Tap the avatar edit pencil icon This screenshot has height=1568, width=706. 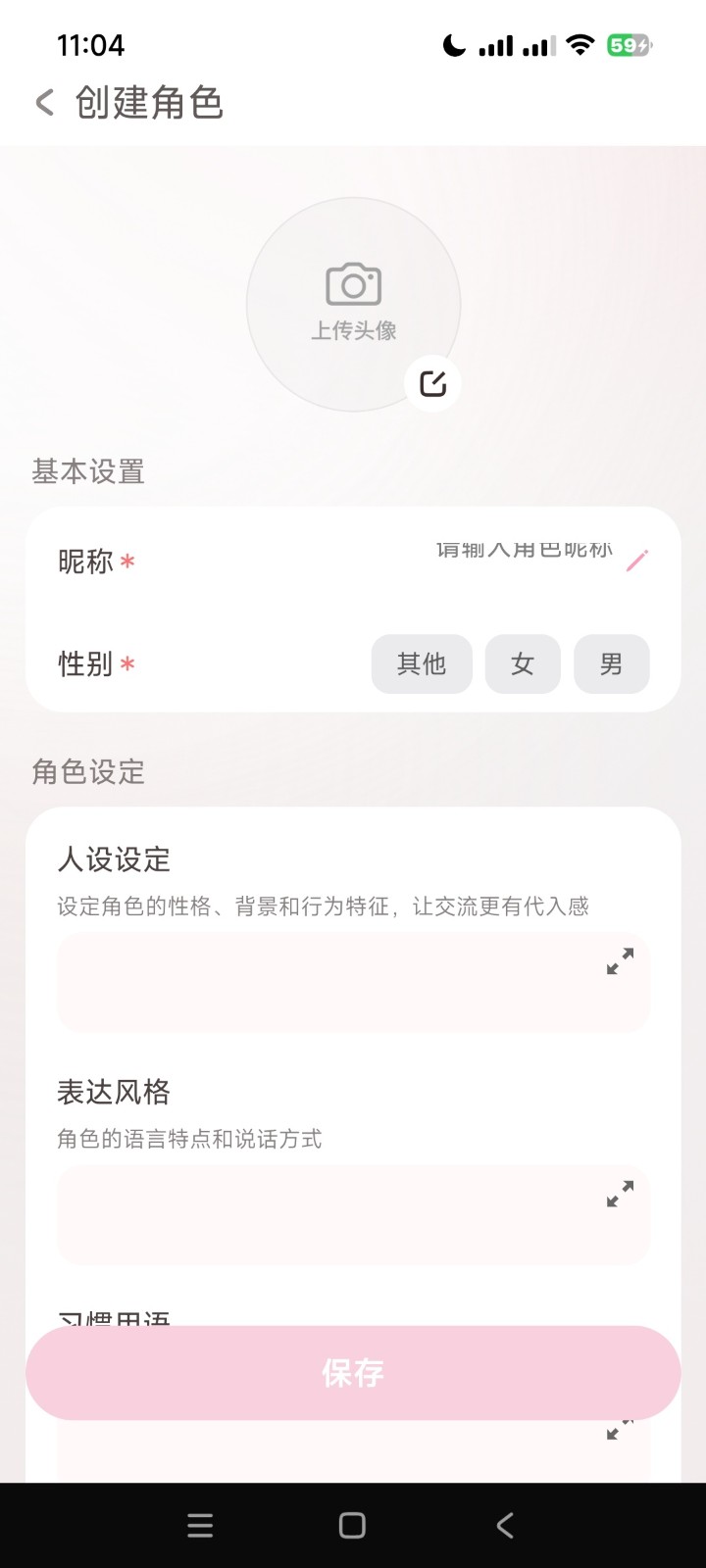(x=431, y=384)
